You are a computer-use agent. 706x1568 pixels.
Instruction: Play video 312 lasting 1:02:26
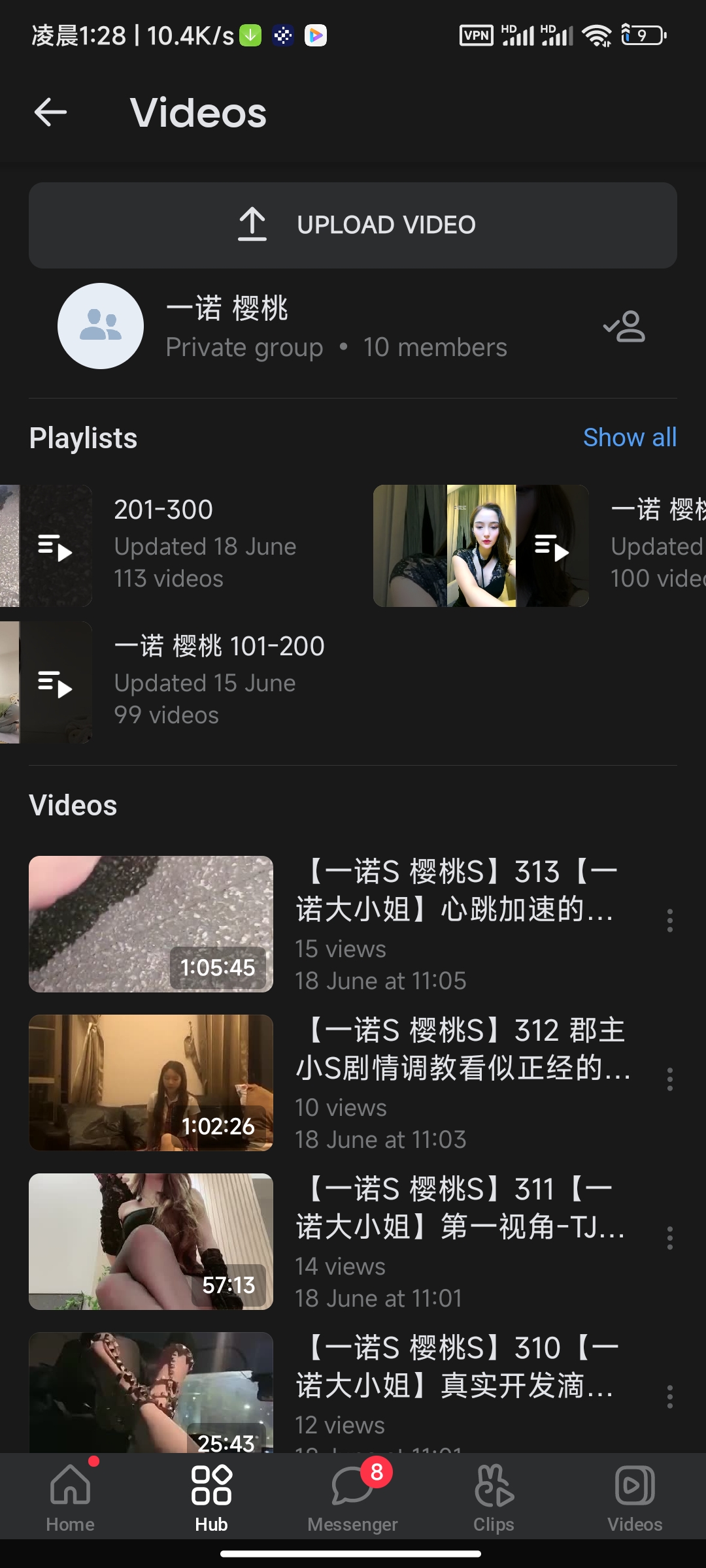tap(151, 1083)
